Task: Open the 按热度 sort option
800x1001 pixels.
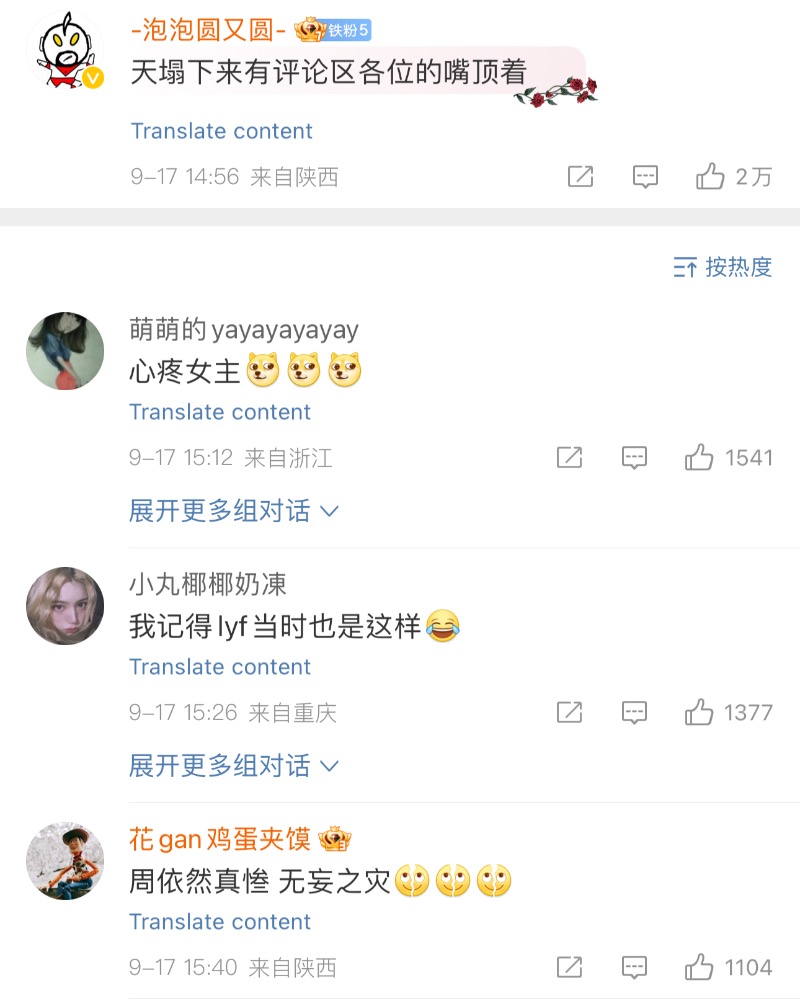Action: (723, 267)
